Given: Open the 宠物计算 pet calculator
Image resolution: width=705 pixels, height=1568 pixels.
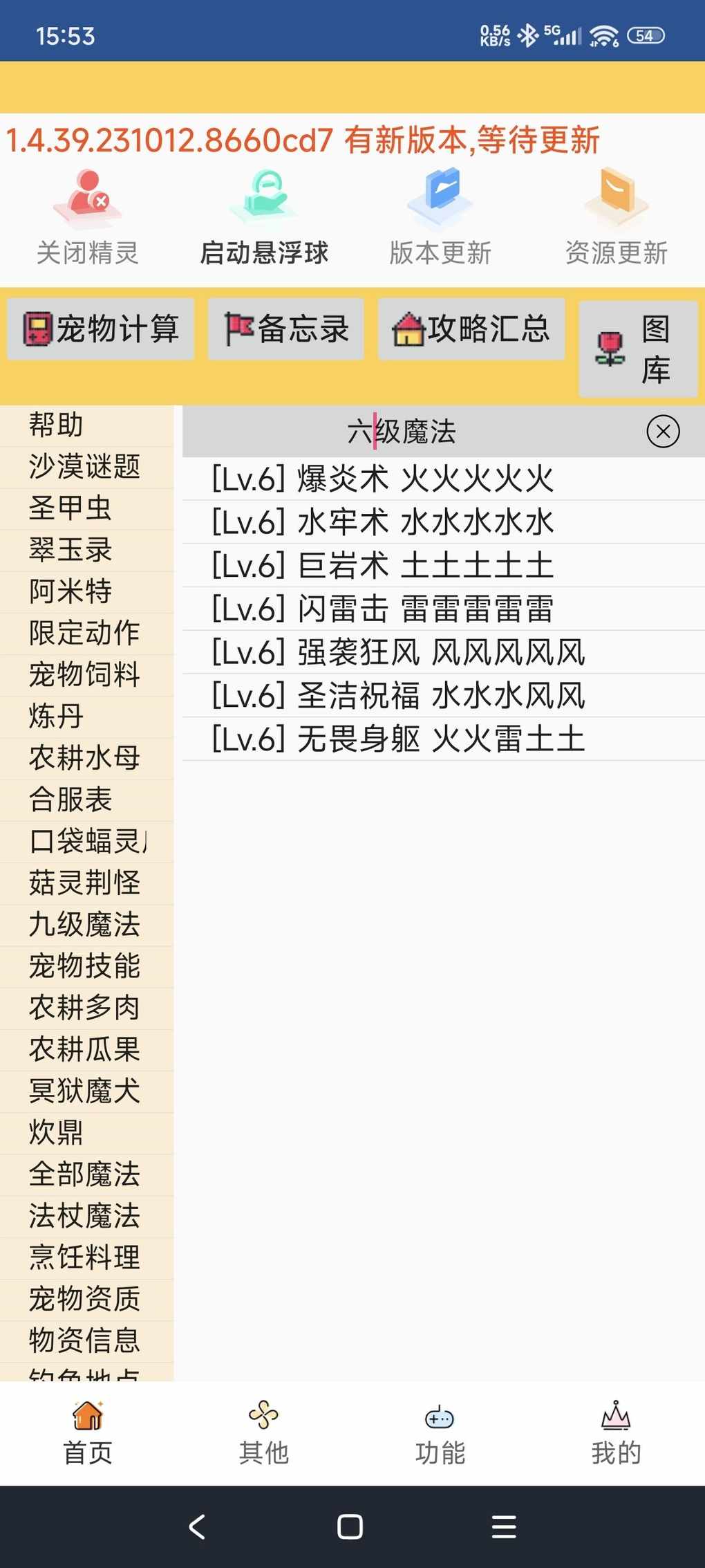Looking at the screenshot, I should [101, 329].
